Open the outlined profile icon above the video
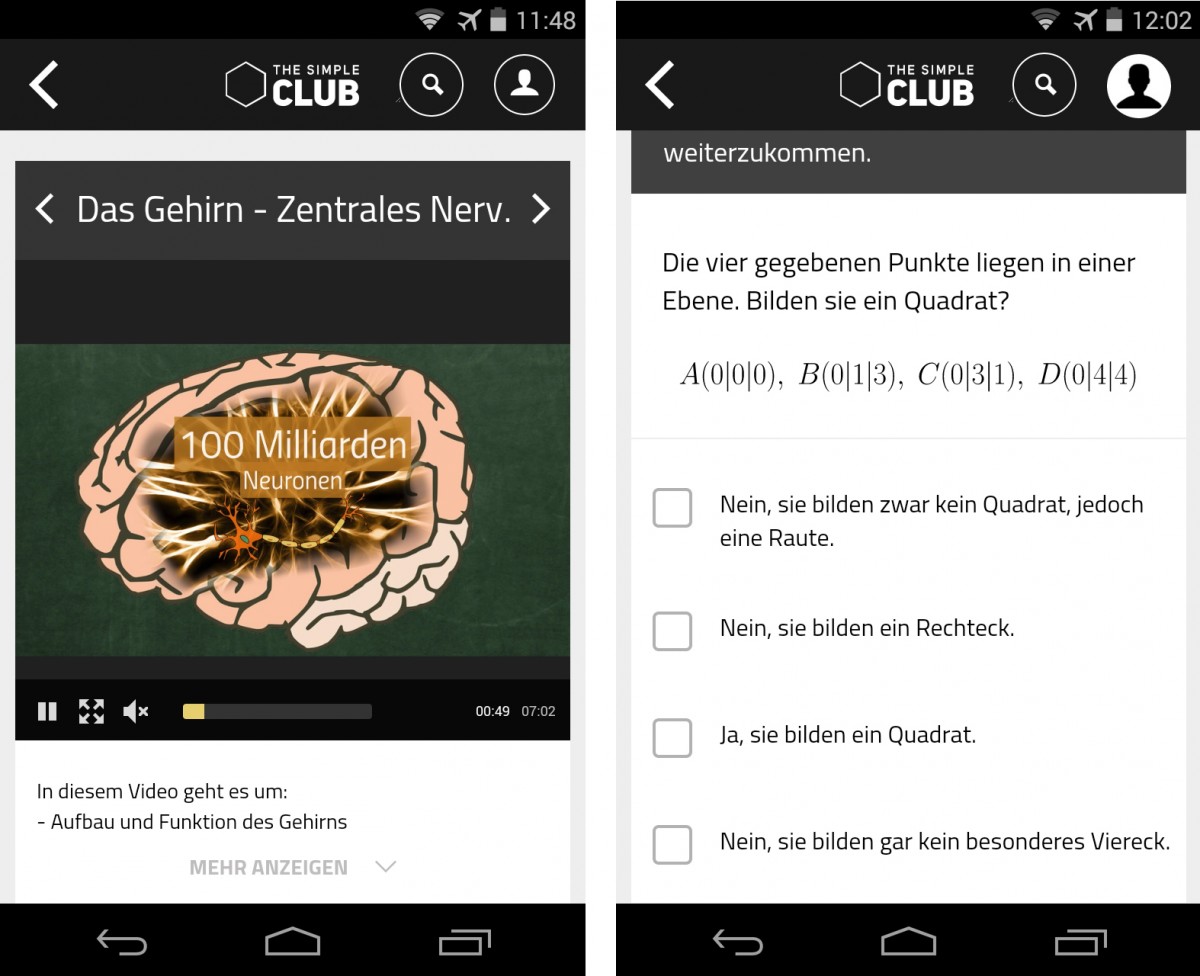This screenshot has height=976, width=1200. coord(524,85)
